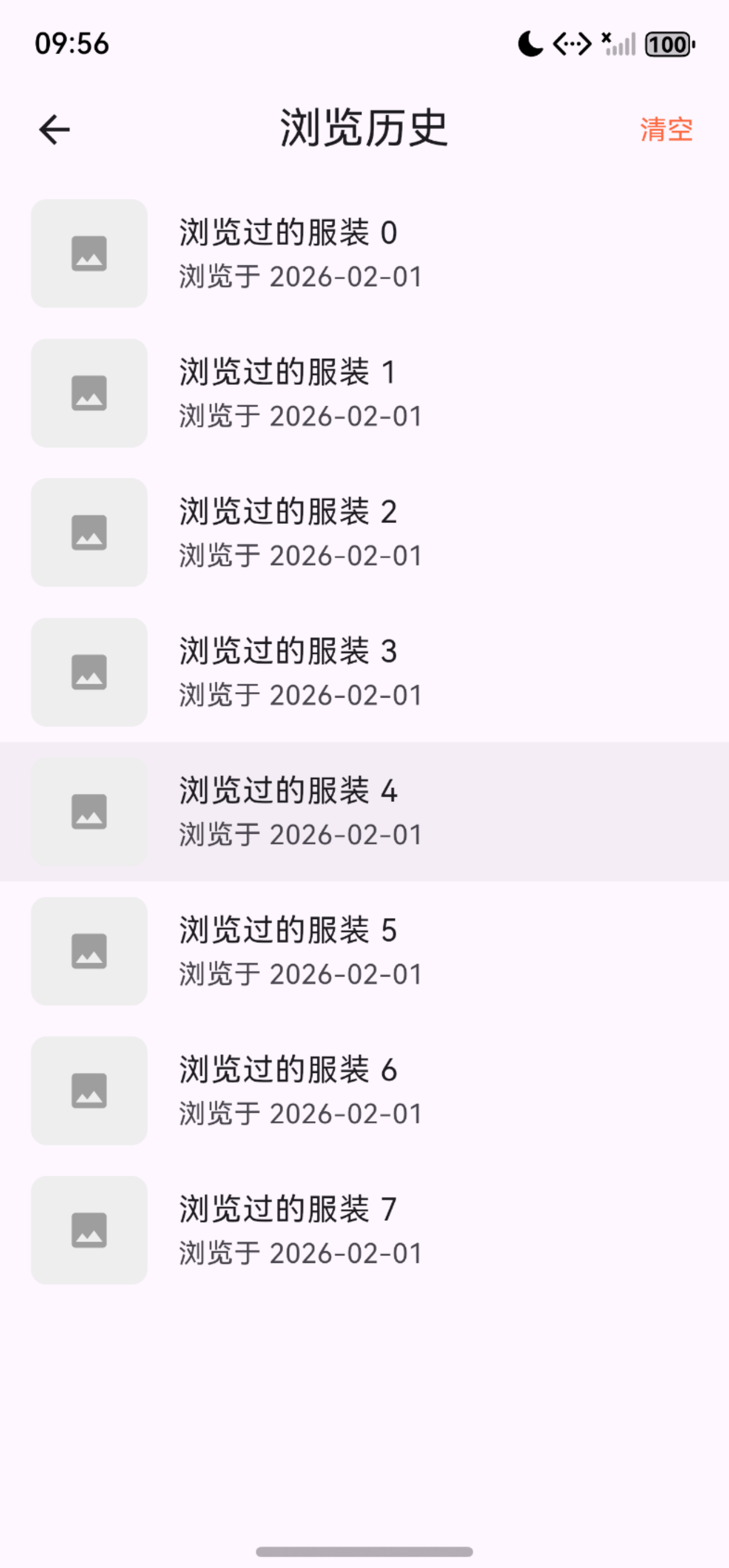Select the 浏览过的服装 1 row
The image size is (729, 1568).
364,393
